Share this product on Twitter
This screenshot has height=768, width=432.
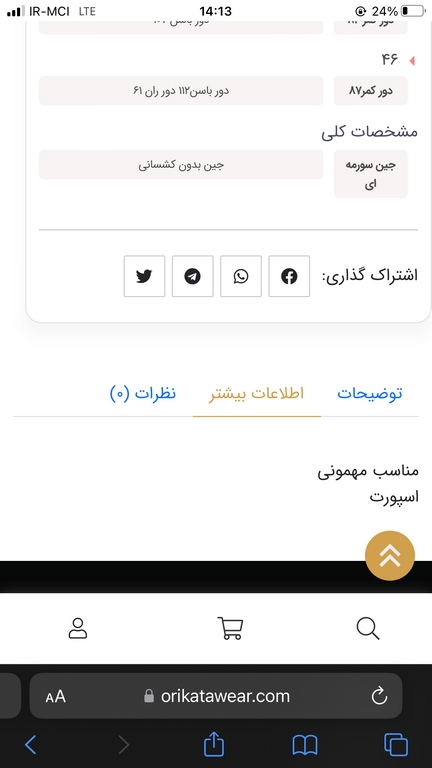(x=144, y=276)
